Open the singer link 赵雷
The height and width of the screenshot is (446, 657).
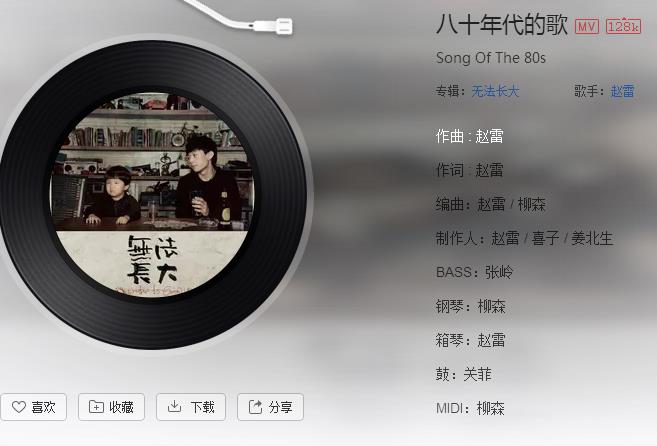pos(622,91)
